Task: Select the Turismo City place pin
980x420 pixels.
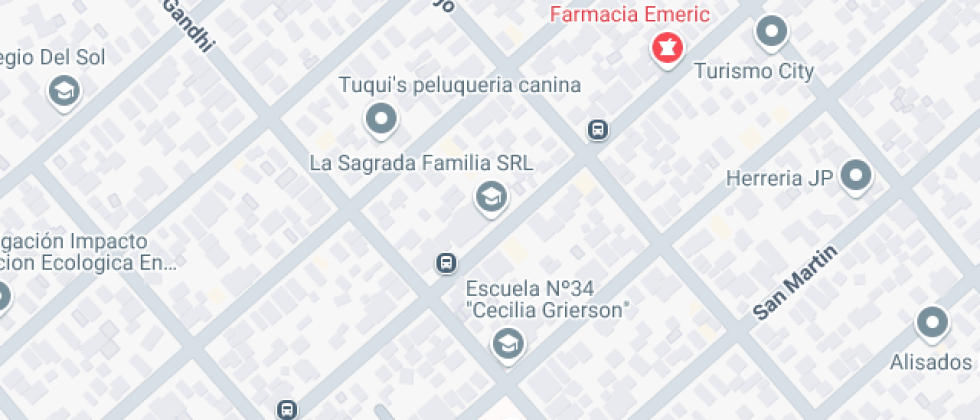Action: pos(771,33)
